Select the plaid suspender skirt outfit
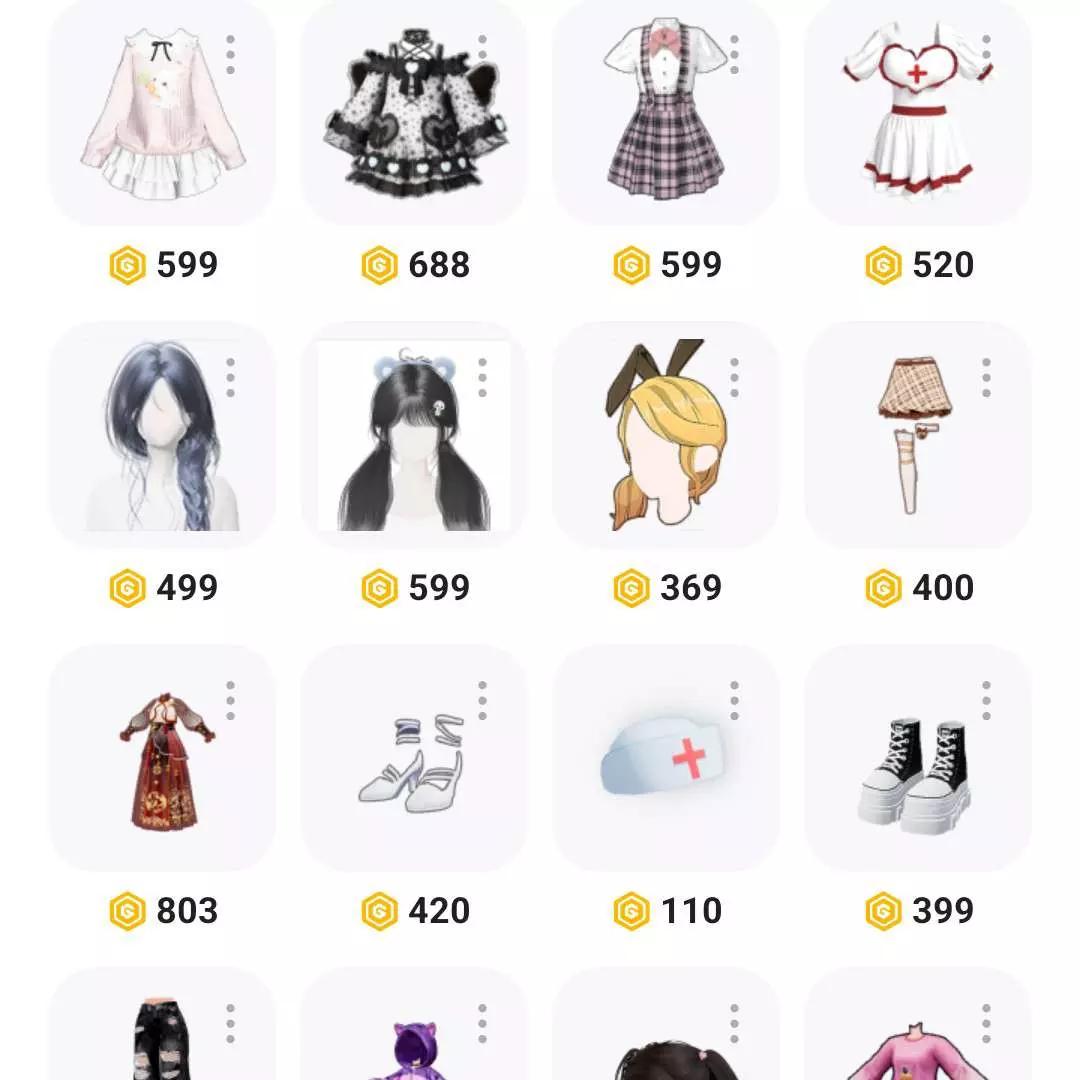Screen dimensions: 1080x1080 pos(666,110)
